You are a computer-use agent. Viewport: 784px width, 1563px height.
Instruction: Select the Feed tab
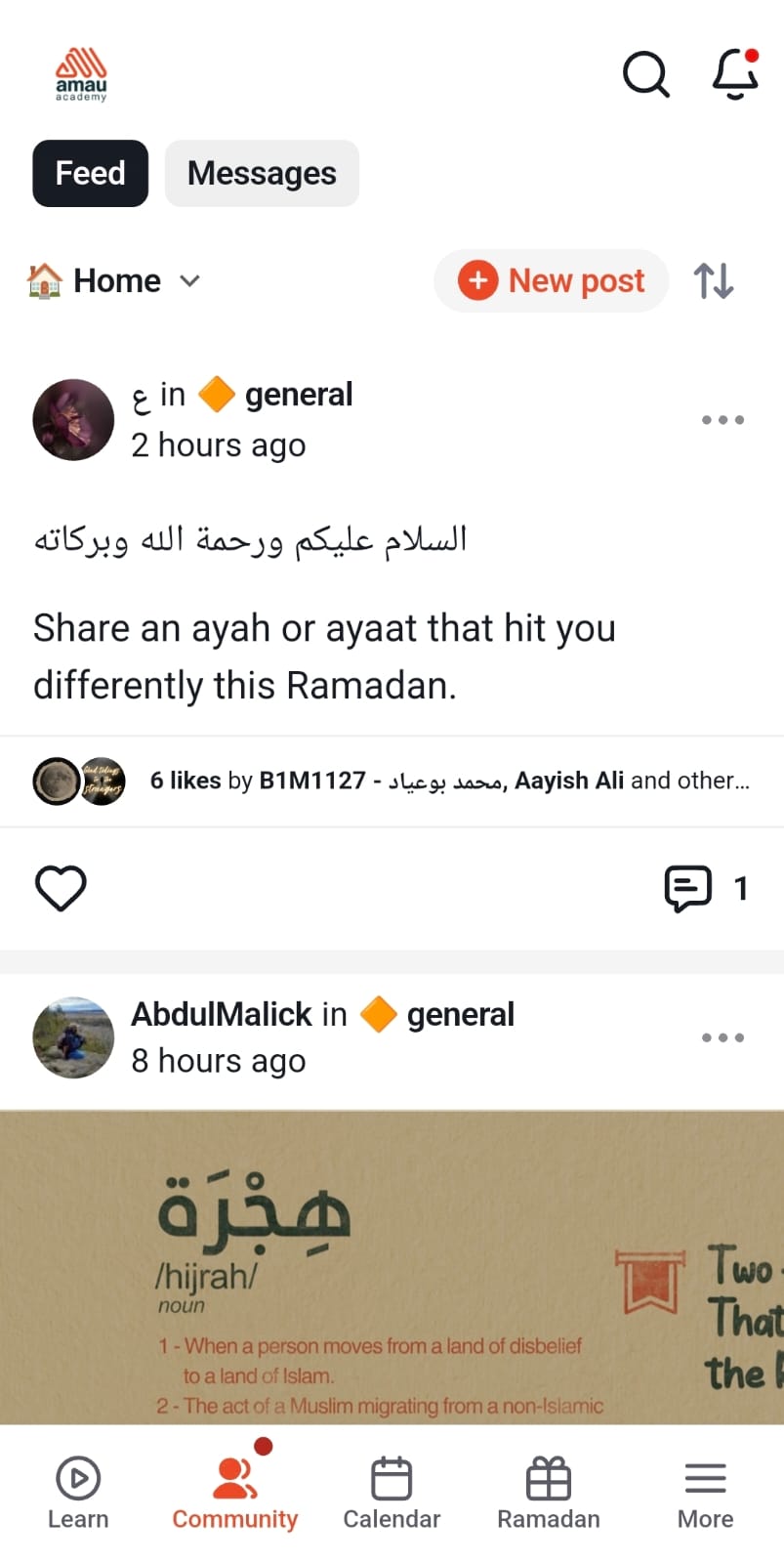pos(90,174)
